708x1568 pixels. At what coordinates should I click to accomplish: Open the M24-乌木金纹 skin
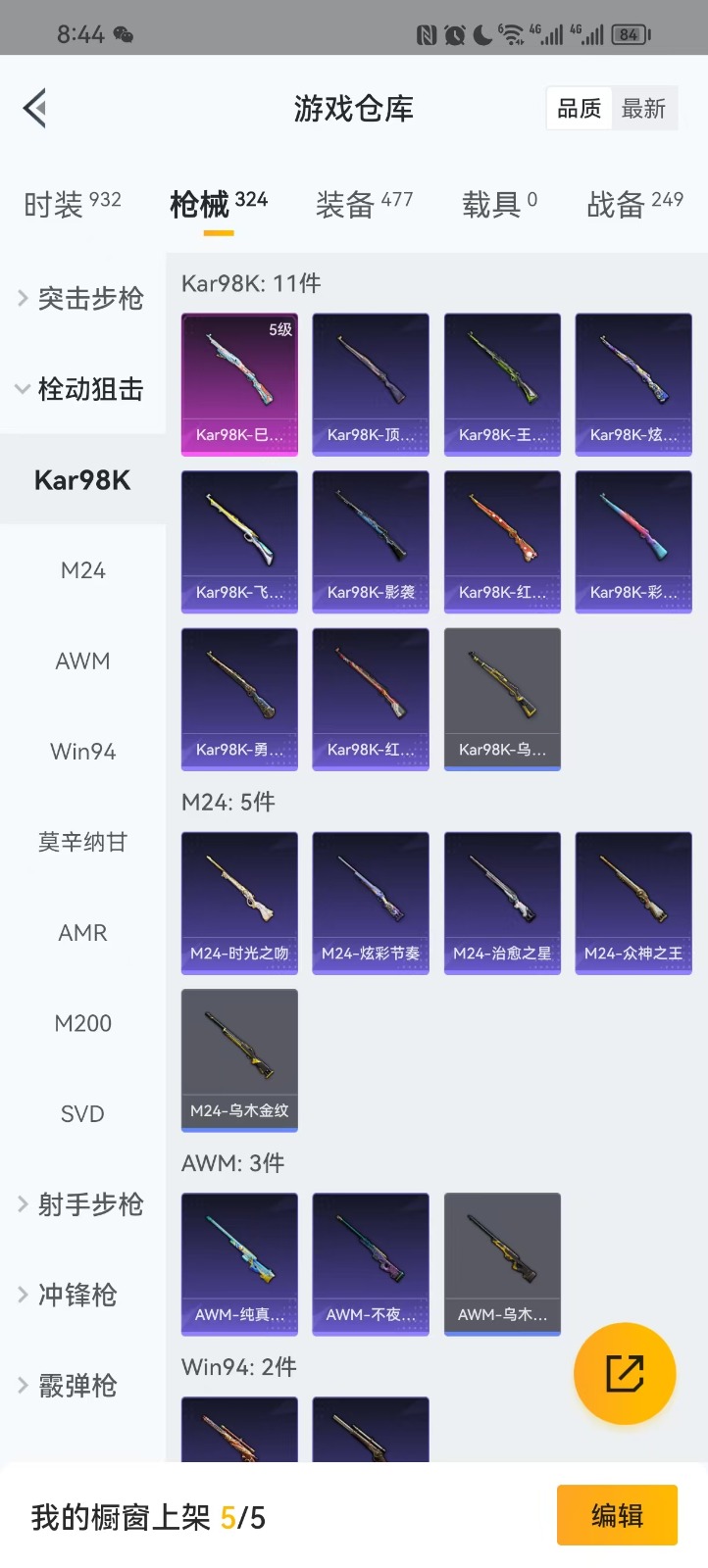[x=239, y=1060]
